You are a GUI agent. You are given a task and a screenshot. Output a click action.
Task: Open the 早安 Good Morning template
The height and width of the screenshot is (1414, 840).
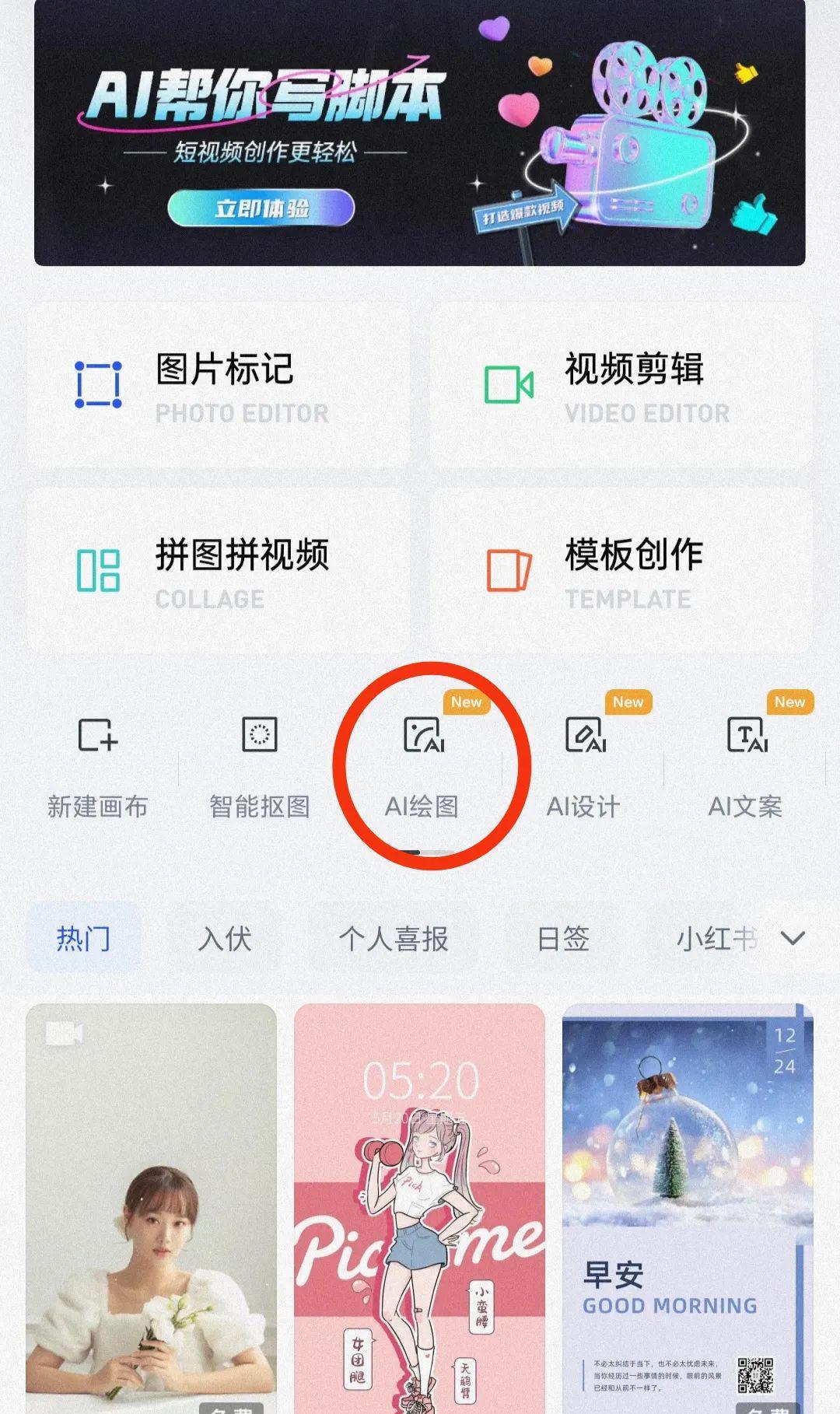tap(688, 1206)
